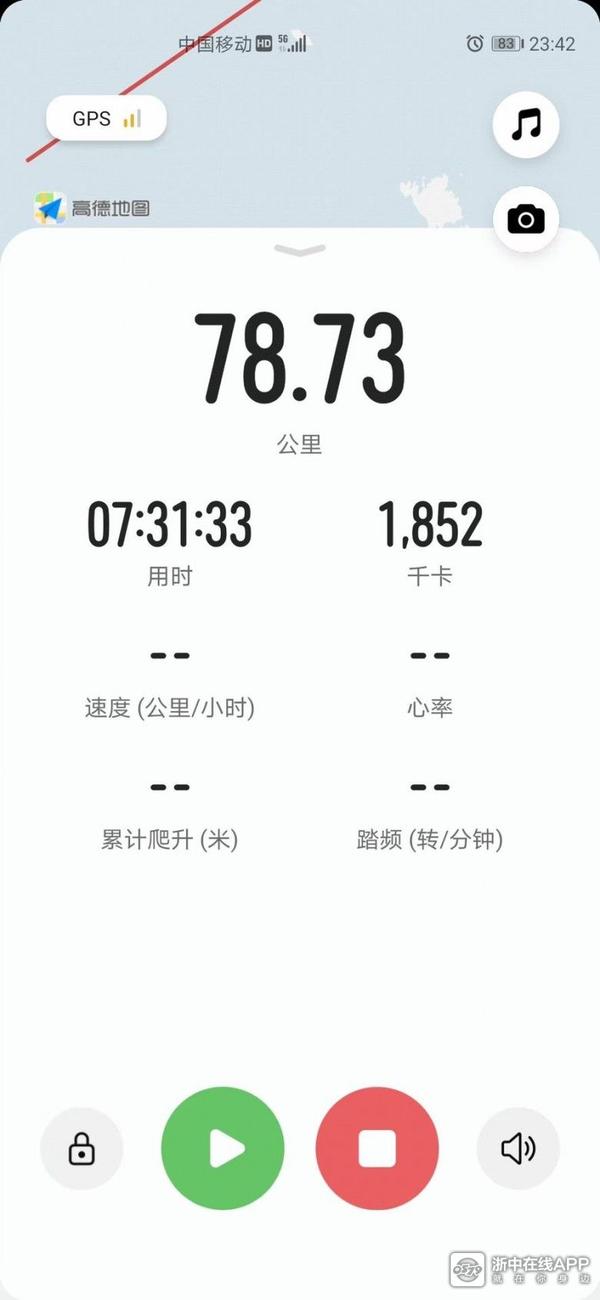The width and height of the screenshot is (600, 1300).
Task: Collapse the workout stats panel
Action: click(300, 250)
